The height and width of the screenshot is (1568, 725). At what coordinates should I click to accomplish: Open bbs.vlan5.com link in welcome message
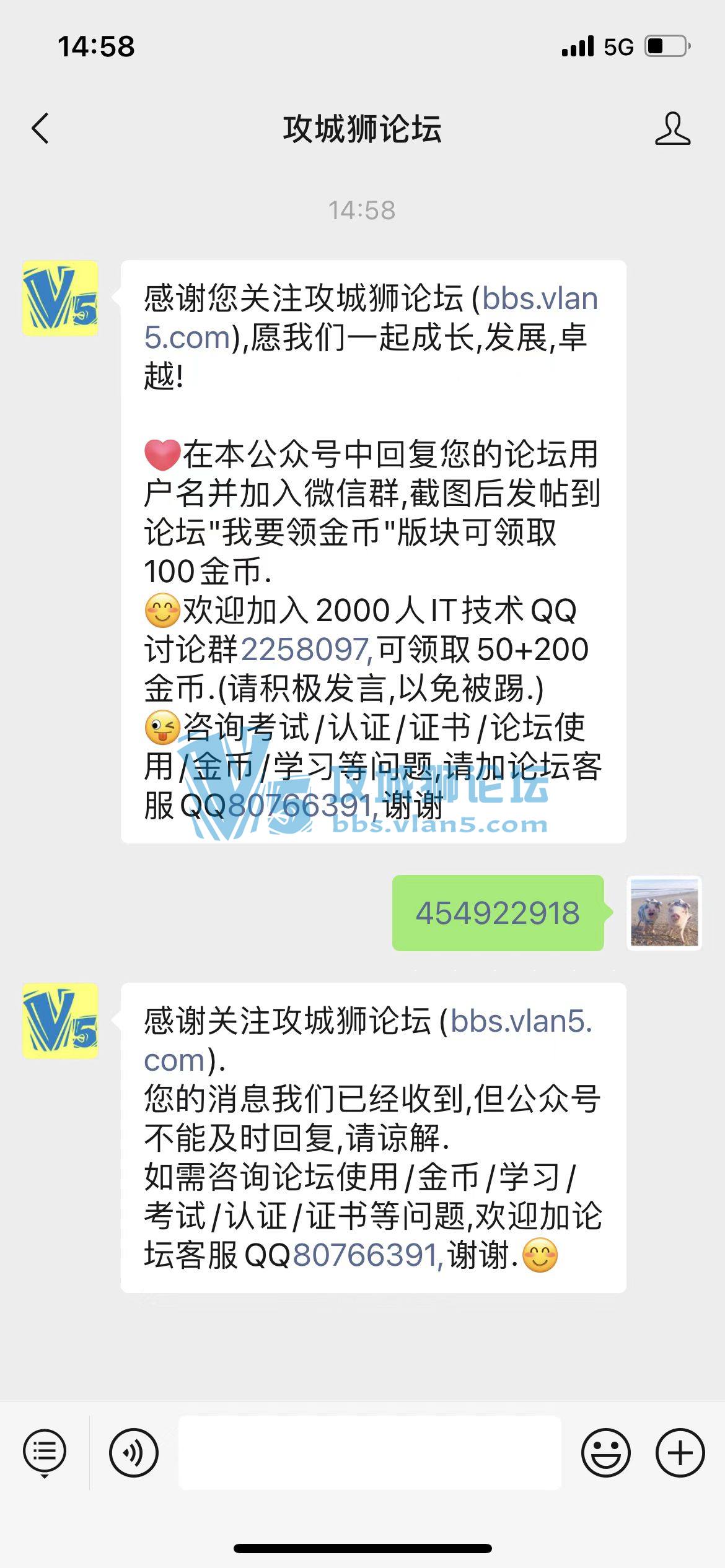pyautogui.click(x=539, y=300)
